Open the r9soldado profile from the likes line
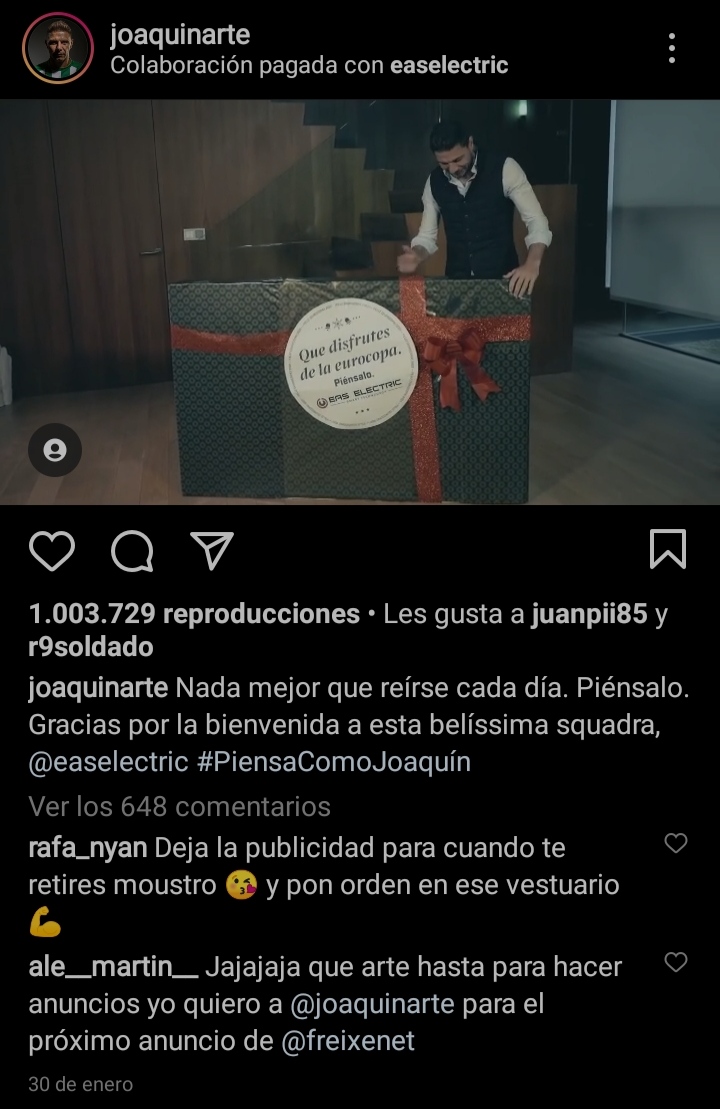720x1109 pixels. 91,647
